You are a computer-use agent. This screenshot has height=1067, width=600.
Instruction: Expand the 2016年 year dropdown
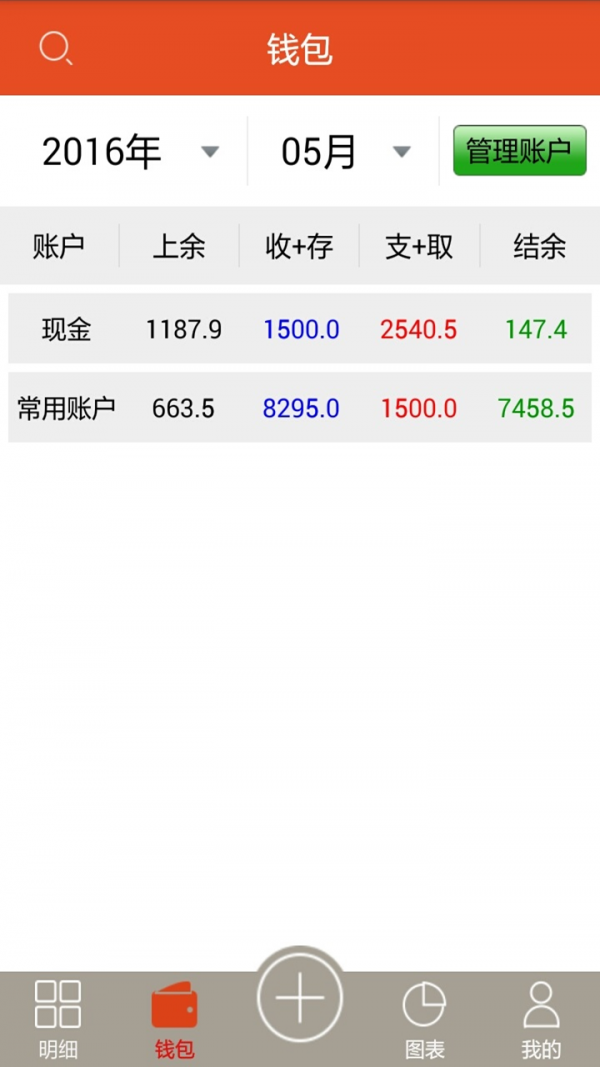(x=128, y=152)
